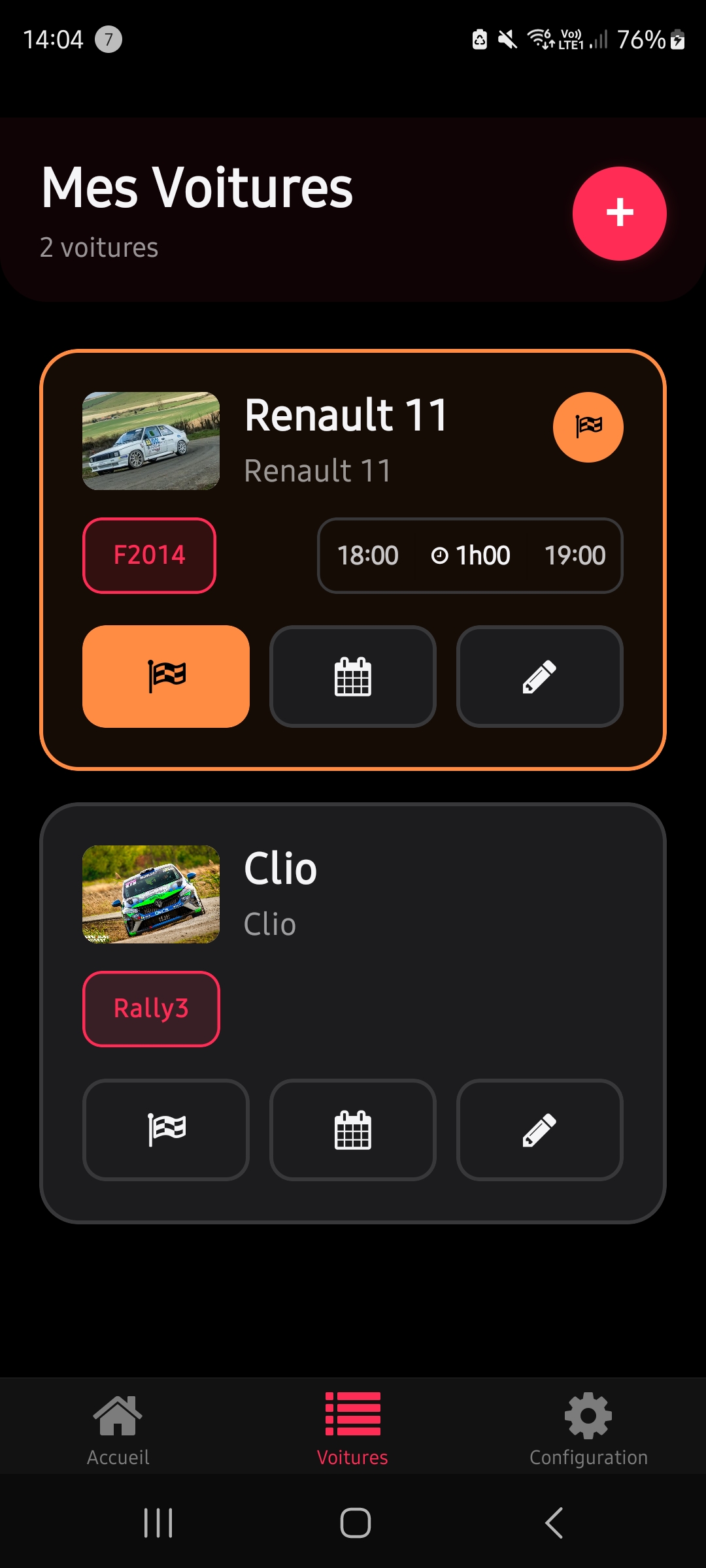Open the recent apps navigation button
706x1568 pixels.
(x=157, y=1524)
